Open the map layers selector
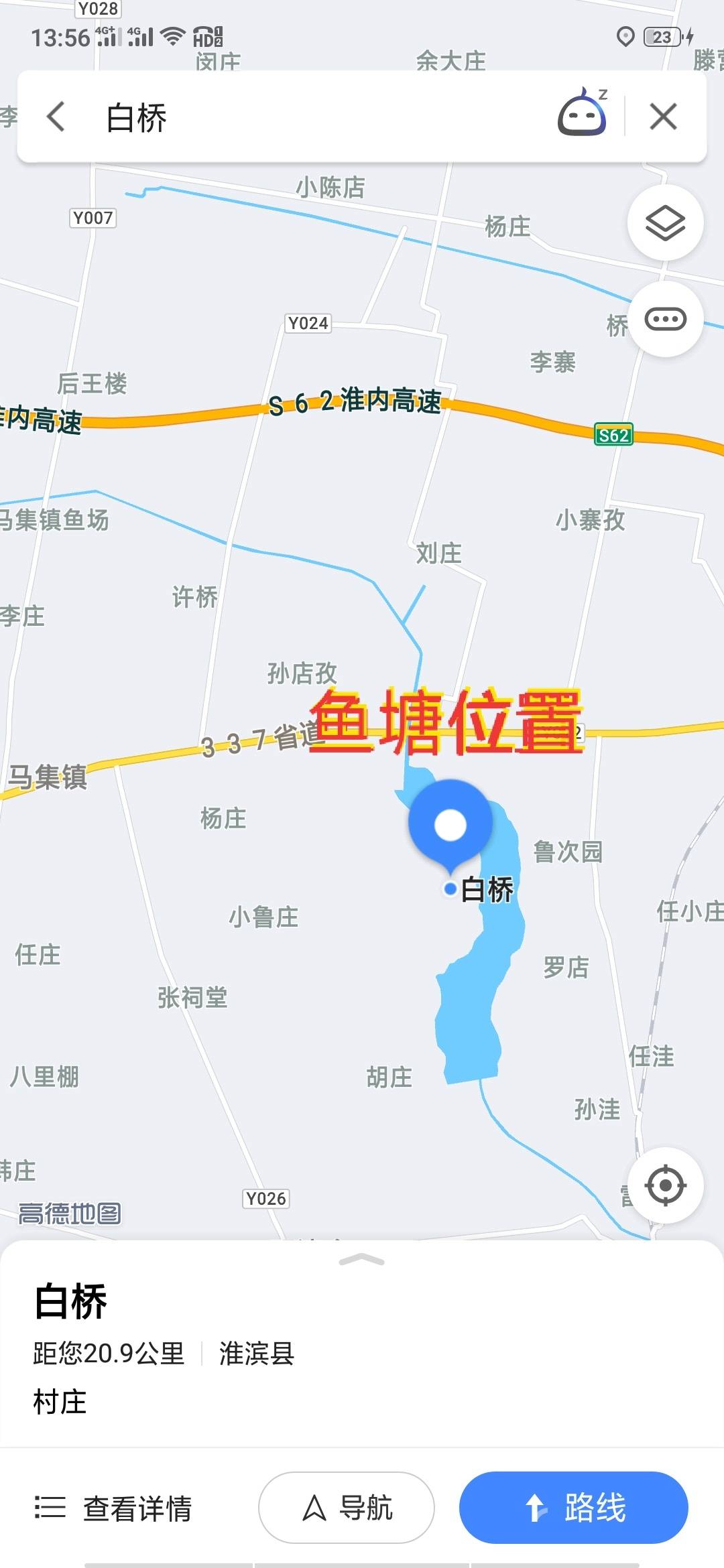Image resolution: width=724 pixels, height=1568 pixels. (665, 222)
